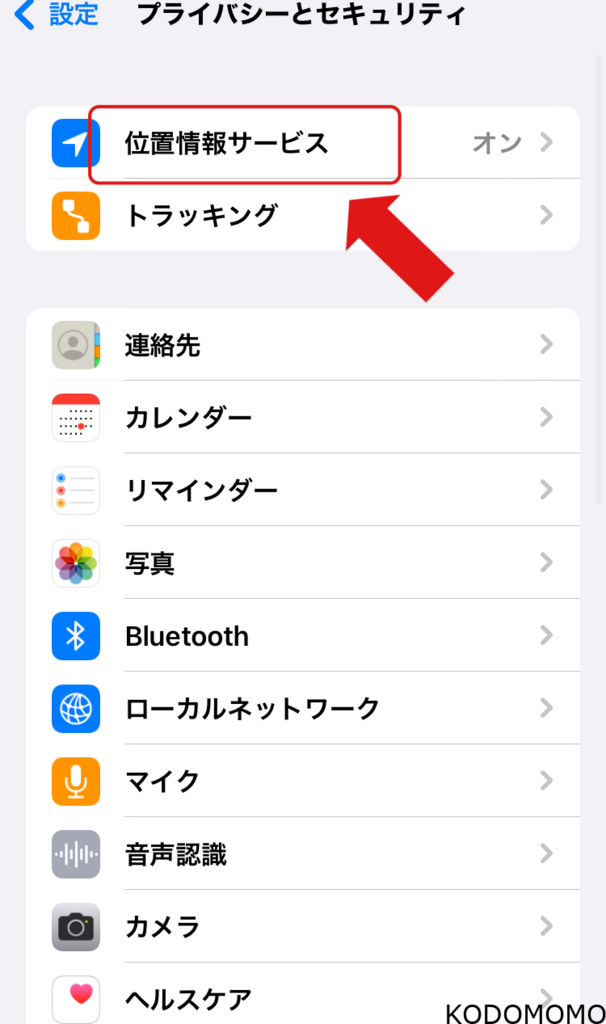Open 位置情報サービス settings
The width and height of the screenshot is (606, 1024).
[x=300, y=143]
